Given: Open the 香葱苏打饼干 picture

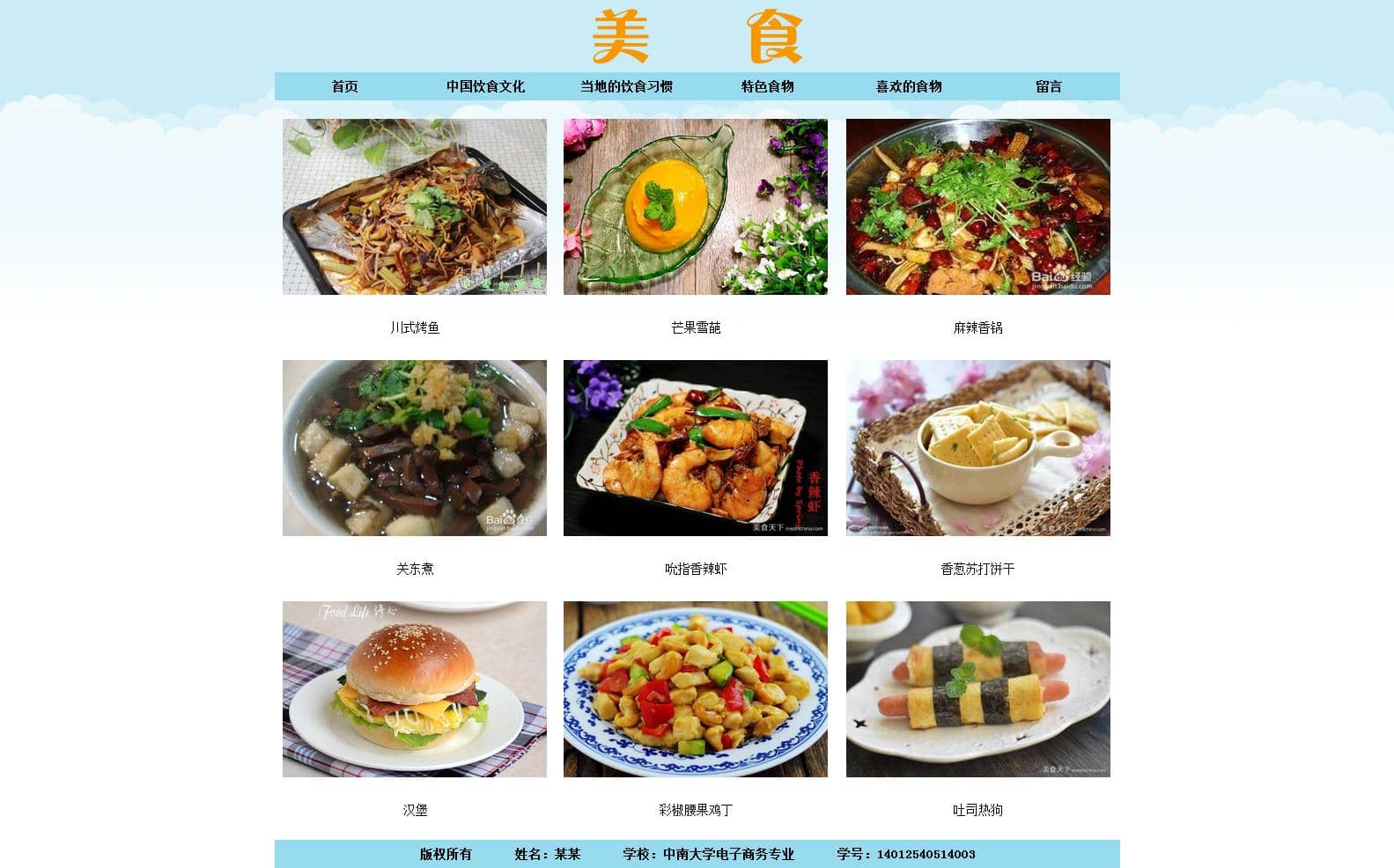Looking at the screenshot, I should (977, 448).
